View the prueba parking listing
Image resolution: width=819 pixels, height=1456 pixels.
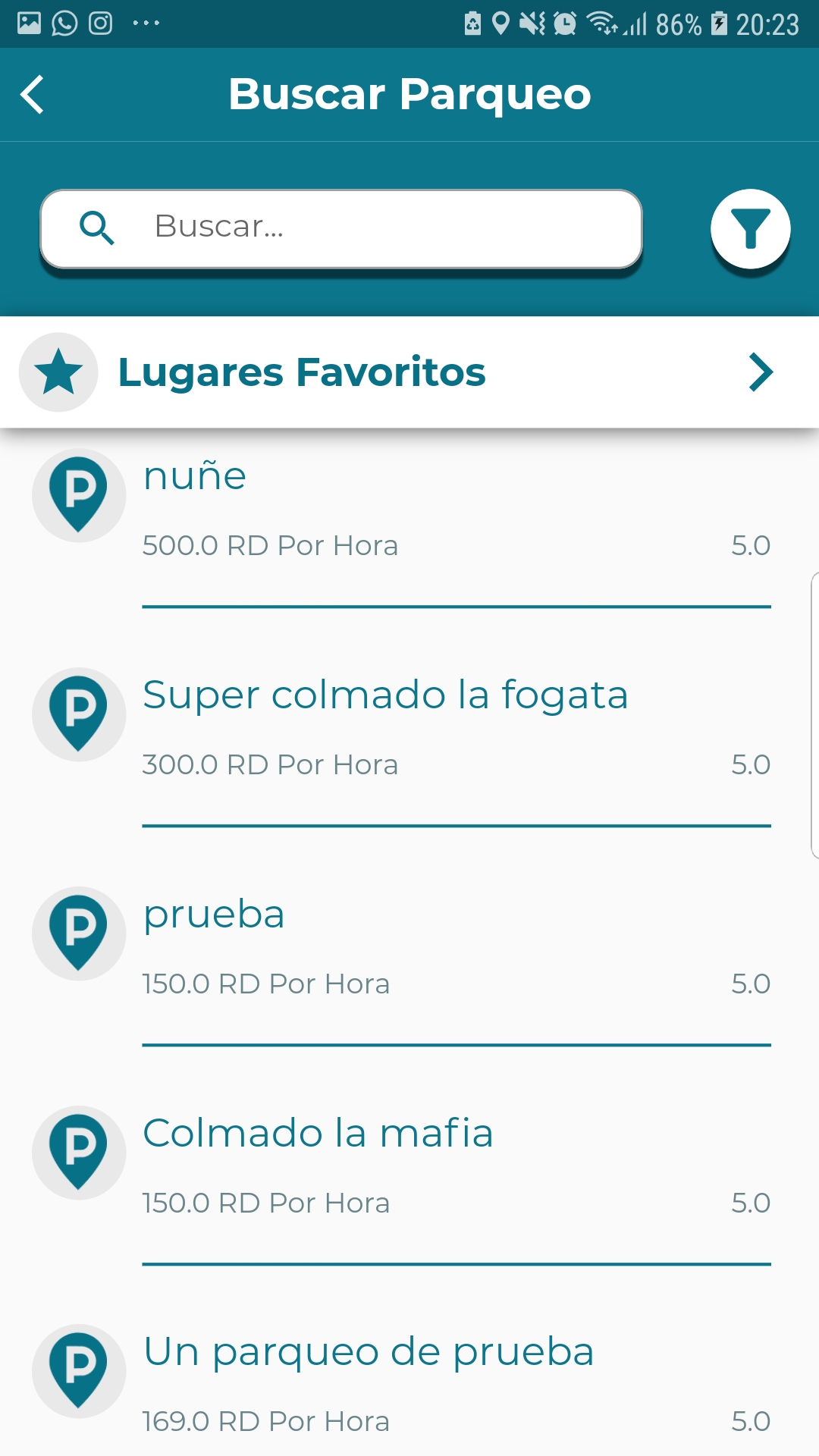[x=409, y=947]
